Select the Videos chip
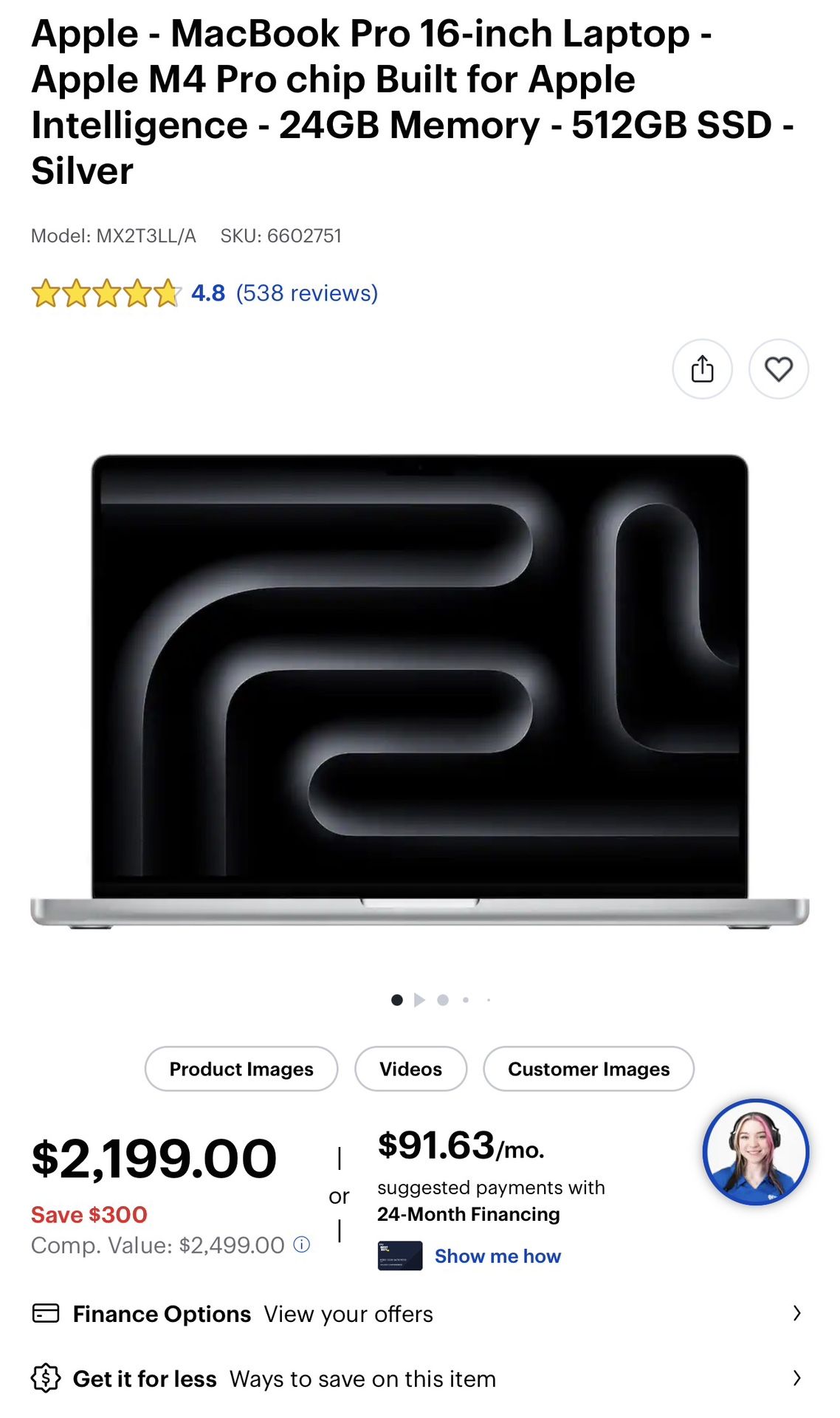Screen dimensions: 840x1418 click(410, 1069)
